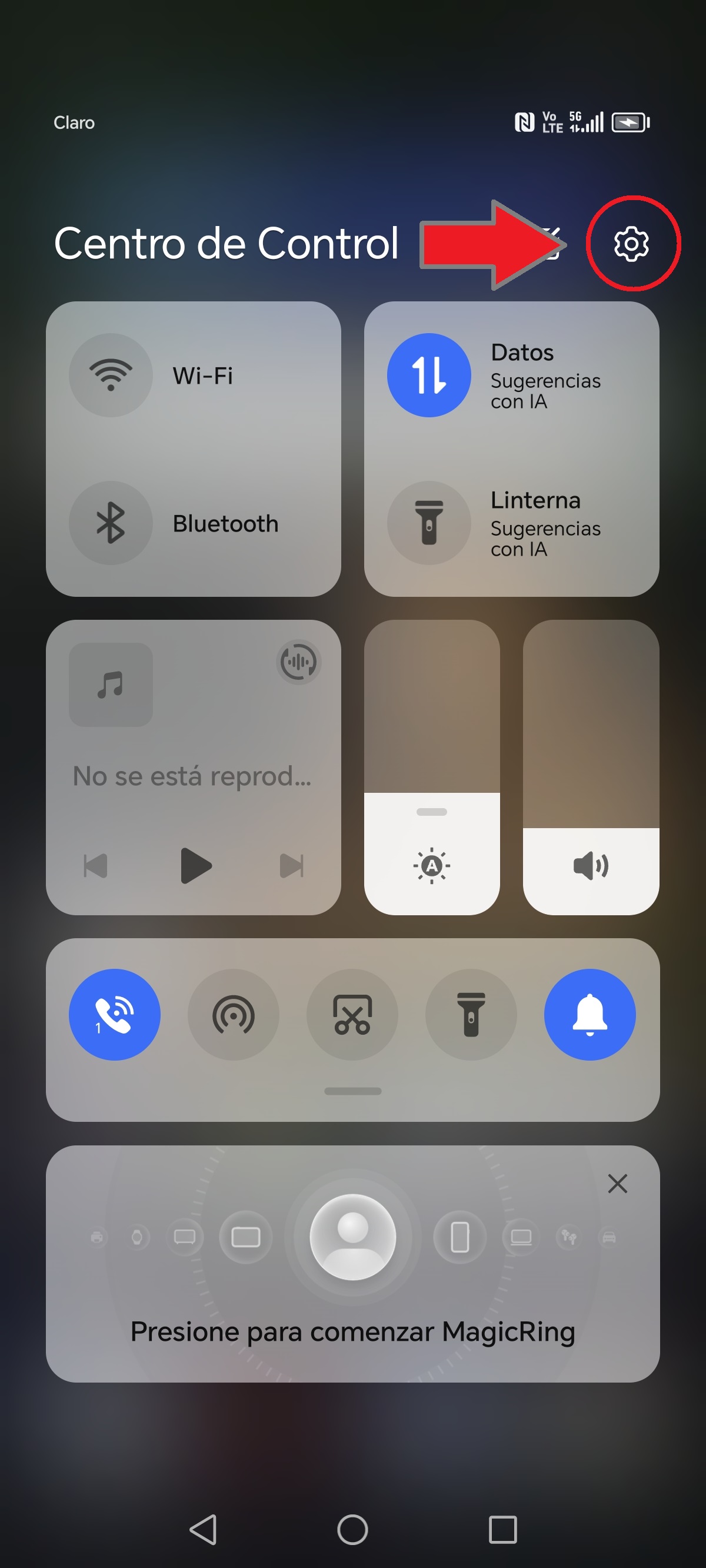The image size is (706, 1568).
Task: Open the audio output switcher in media card
Action: coord(298,662)
